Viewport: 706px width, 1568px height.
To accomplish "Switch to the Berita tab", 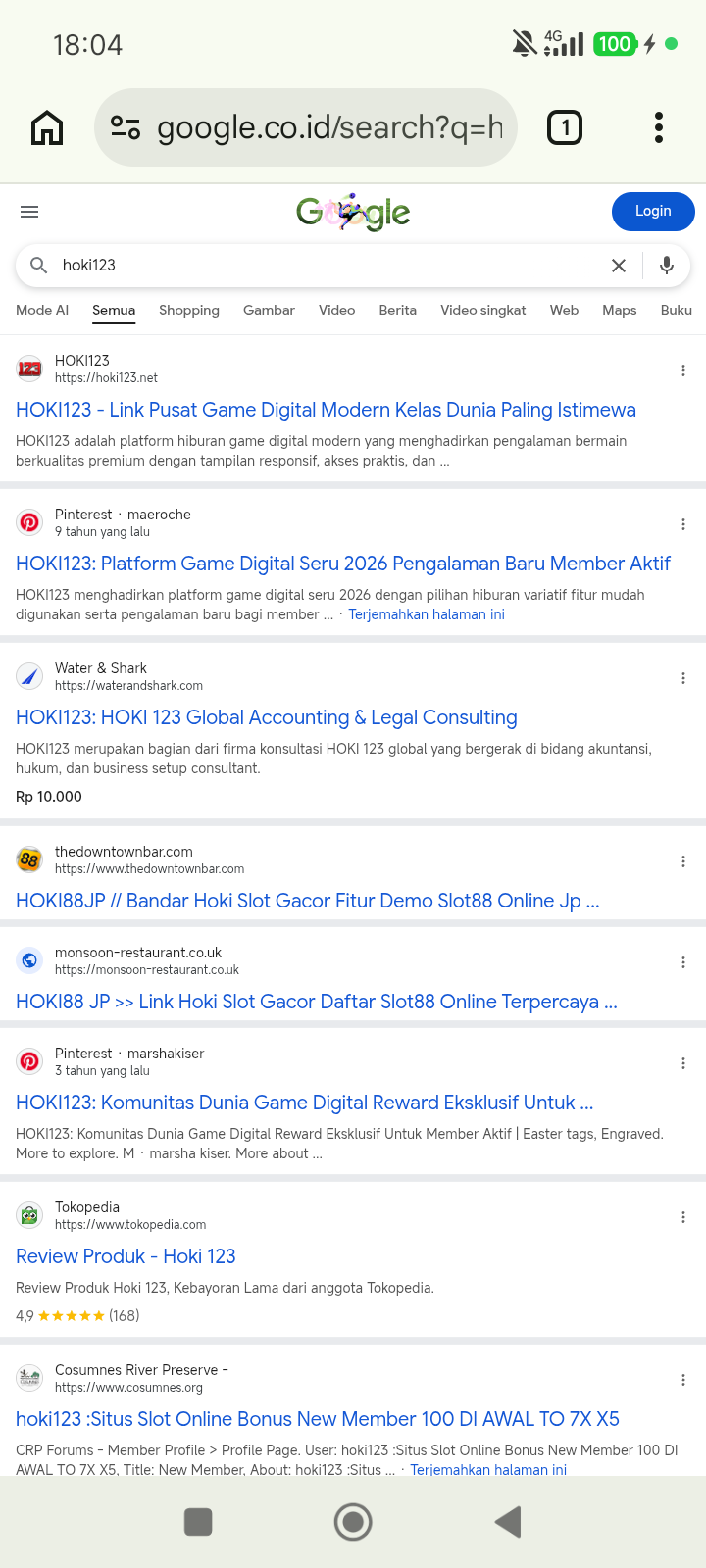I will pos(397,310).
